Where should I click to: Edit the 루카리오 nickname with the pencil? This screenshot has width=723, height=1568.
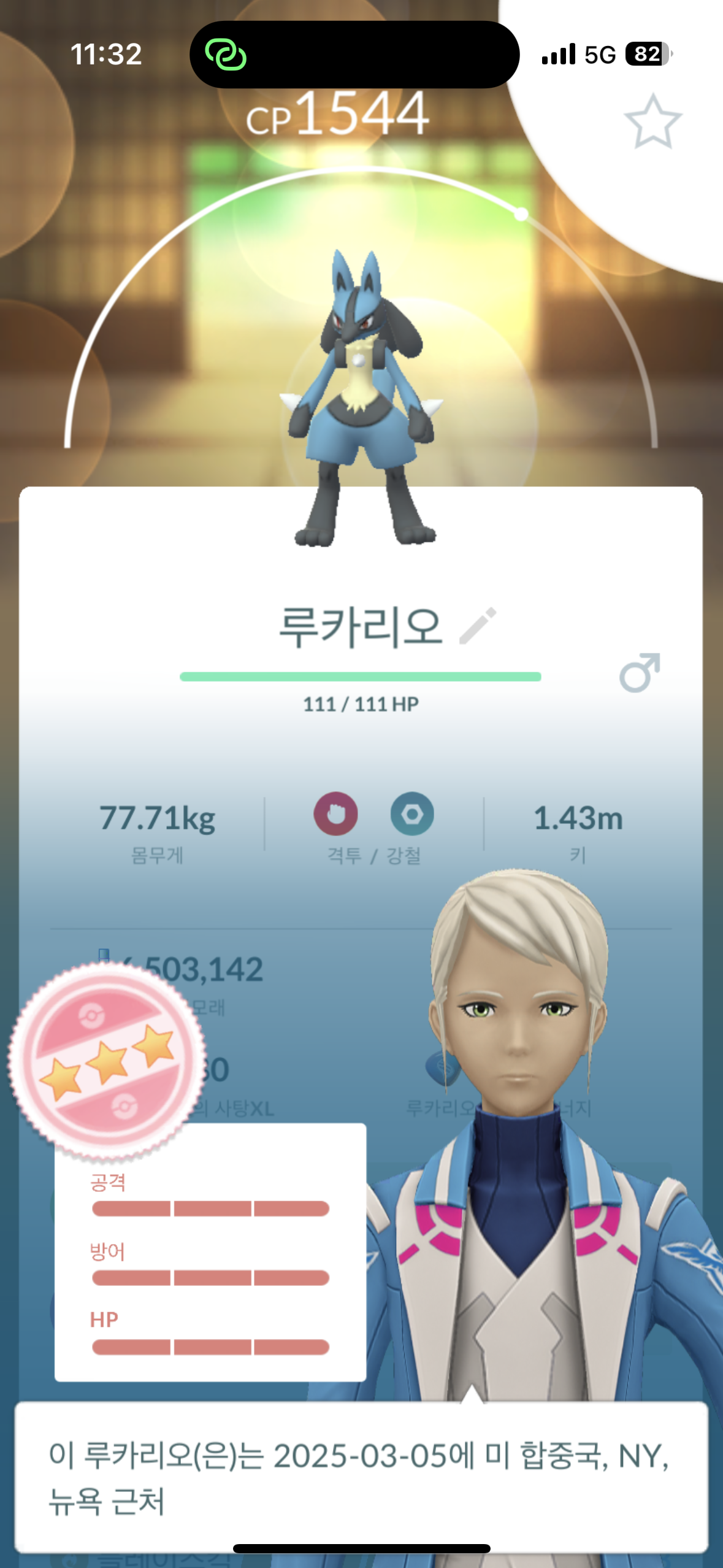point(478,626)
